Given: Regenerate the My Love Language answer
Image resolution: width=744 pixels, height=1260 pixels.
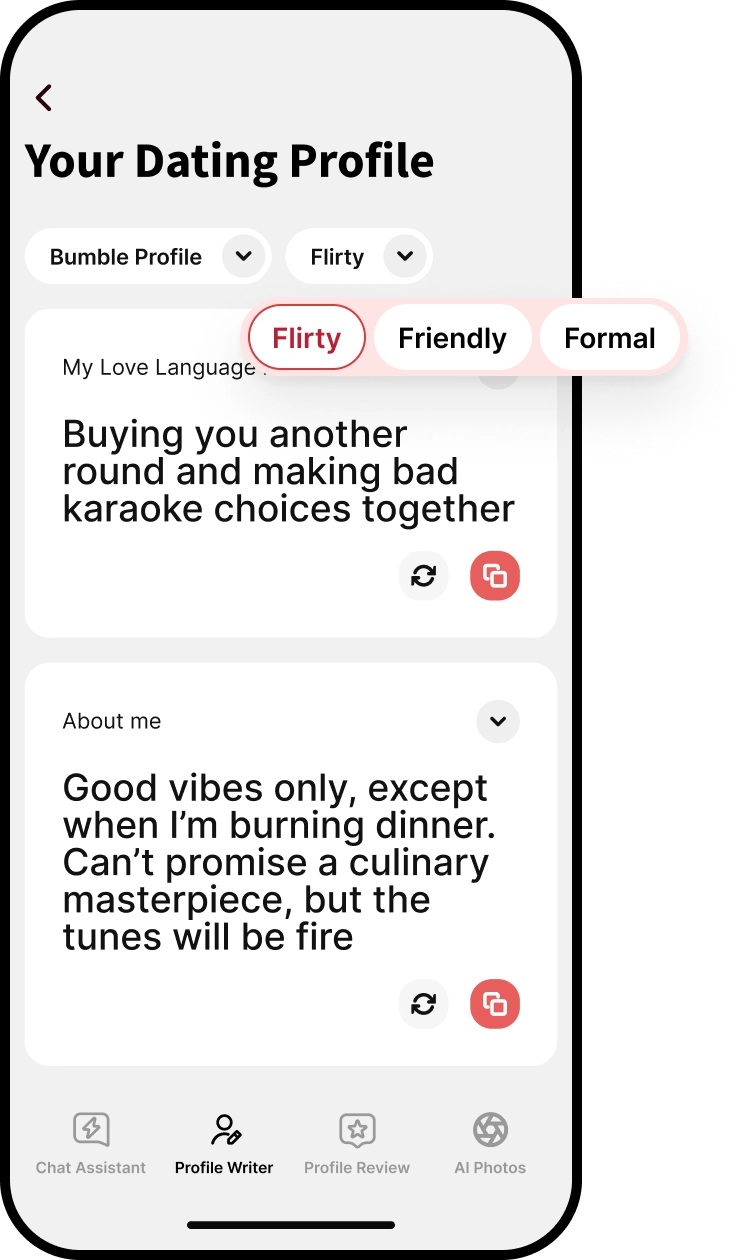Looking at the screenshot, I should [423, 576].
